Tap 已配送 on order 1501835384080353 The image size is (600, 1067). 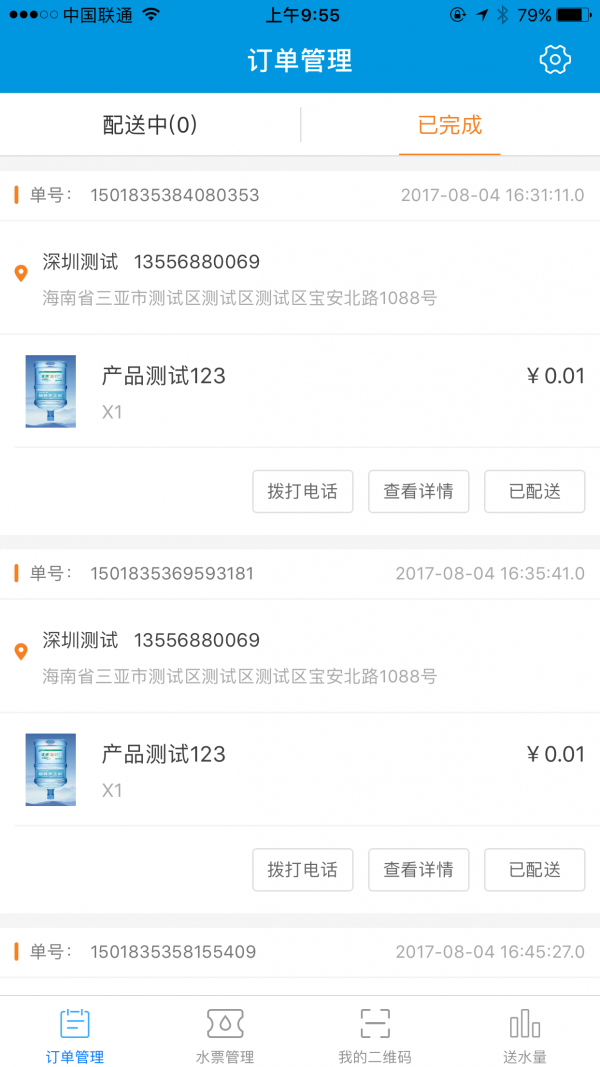pos(534,491)
